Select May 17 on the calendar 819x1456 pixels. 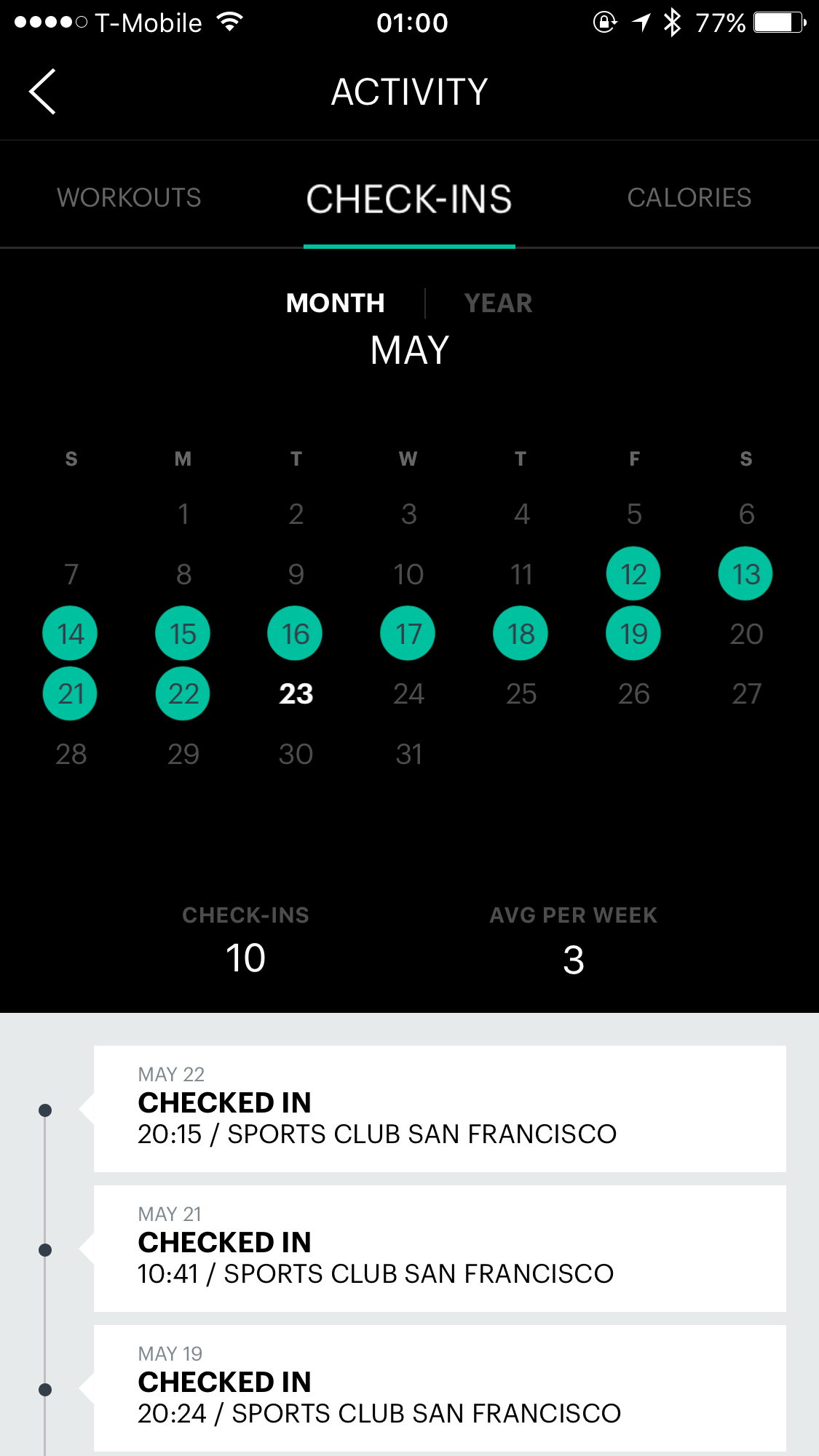pyautogui.click(x=408, y=634)
